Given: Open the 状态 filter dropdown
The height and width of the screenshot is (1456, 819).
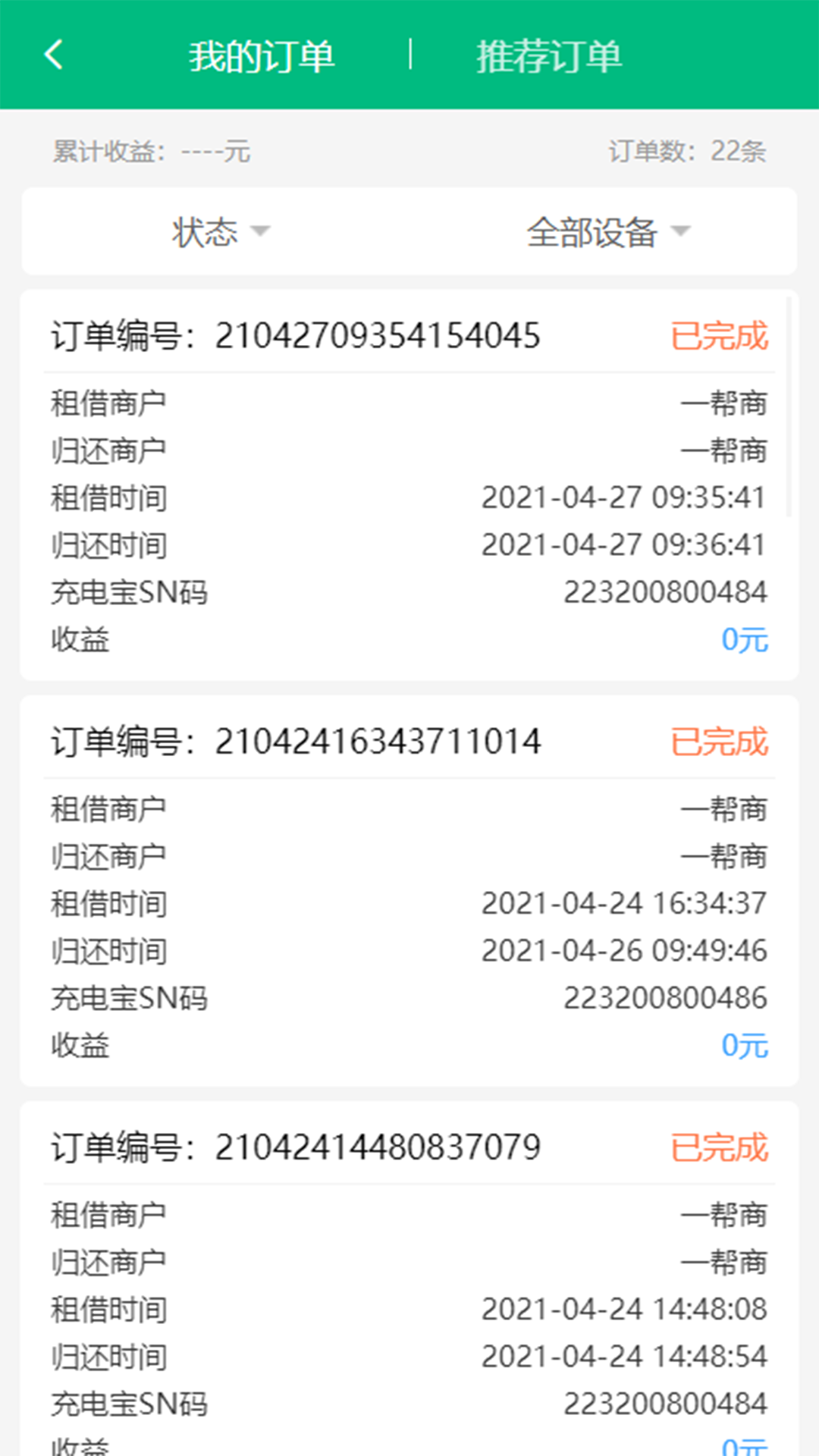Looking at the screenshot, I should tap(216, 231).
